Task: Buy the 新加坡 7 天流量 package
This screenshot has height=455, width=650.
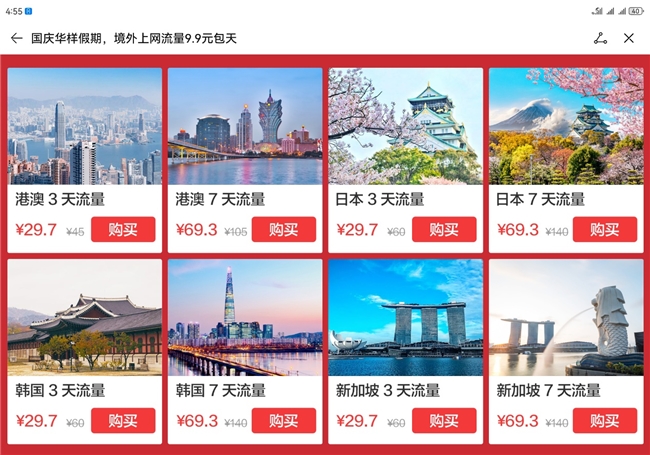Action: tap(605, 421)
